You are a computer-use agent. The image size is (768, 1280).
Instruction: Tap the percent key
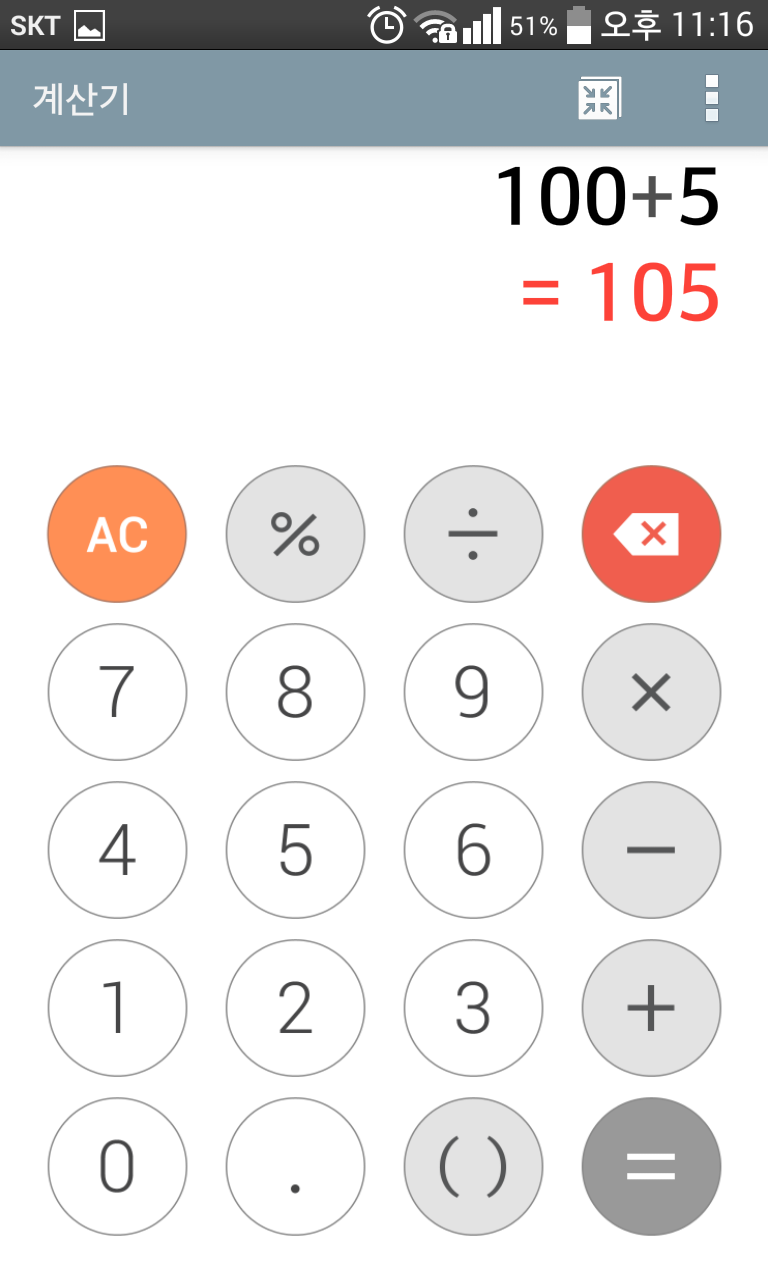(295, 534)
